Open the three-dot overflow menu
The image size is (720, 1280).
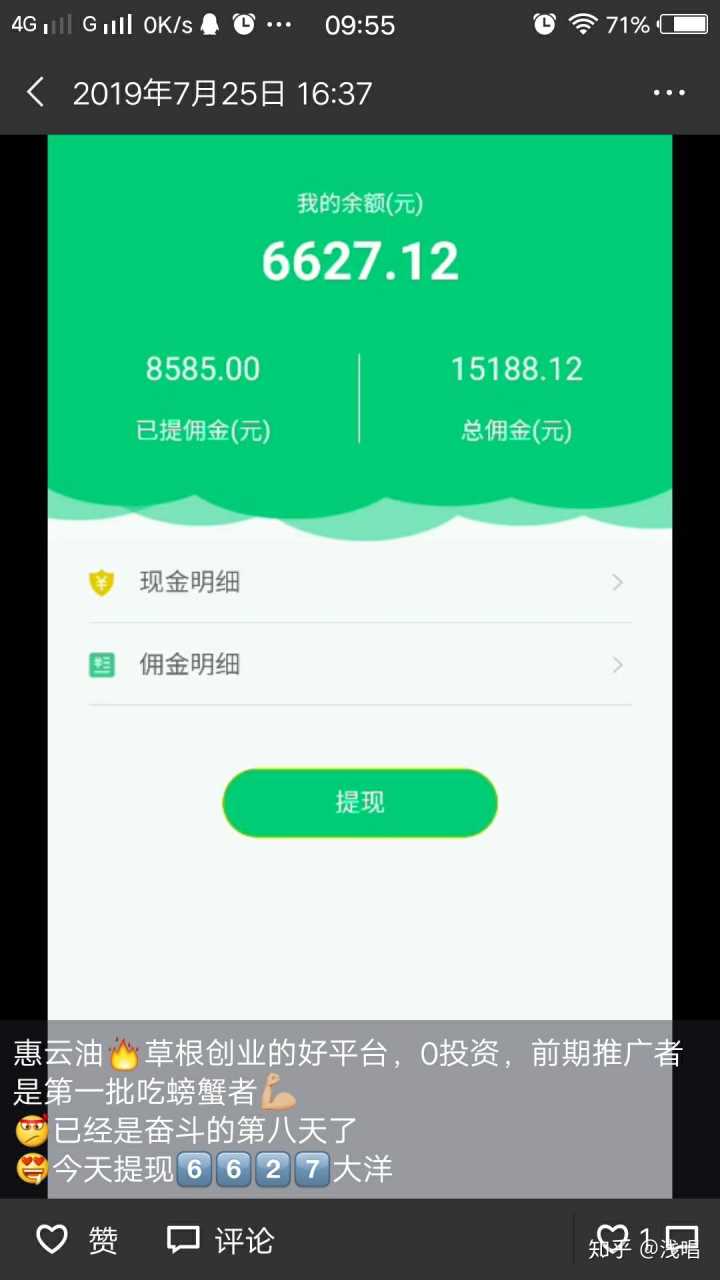pyautogui.click(x=669, y=93)
